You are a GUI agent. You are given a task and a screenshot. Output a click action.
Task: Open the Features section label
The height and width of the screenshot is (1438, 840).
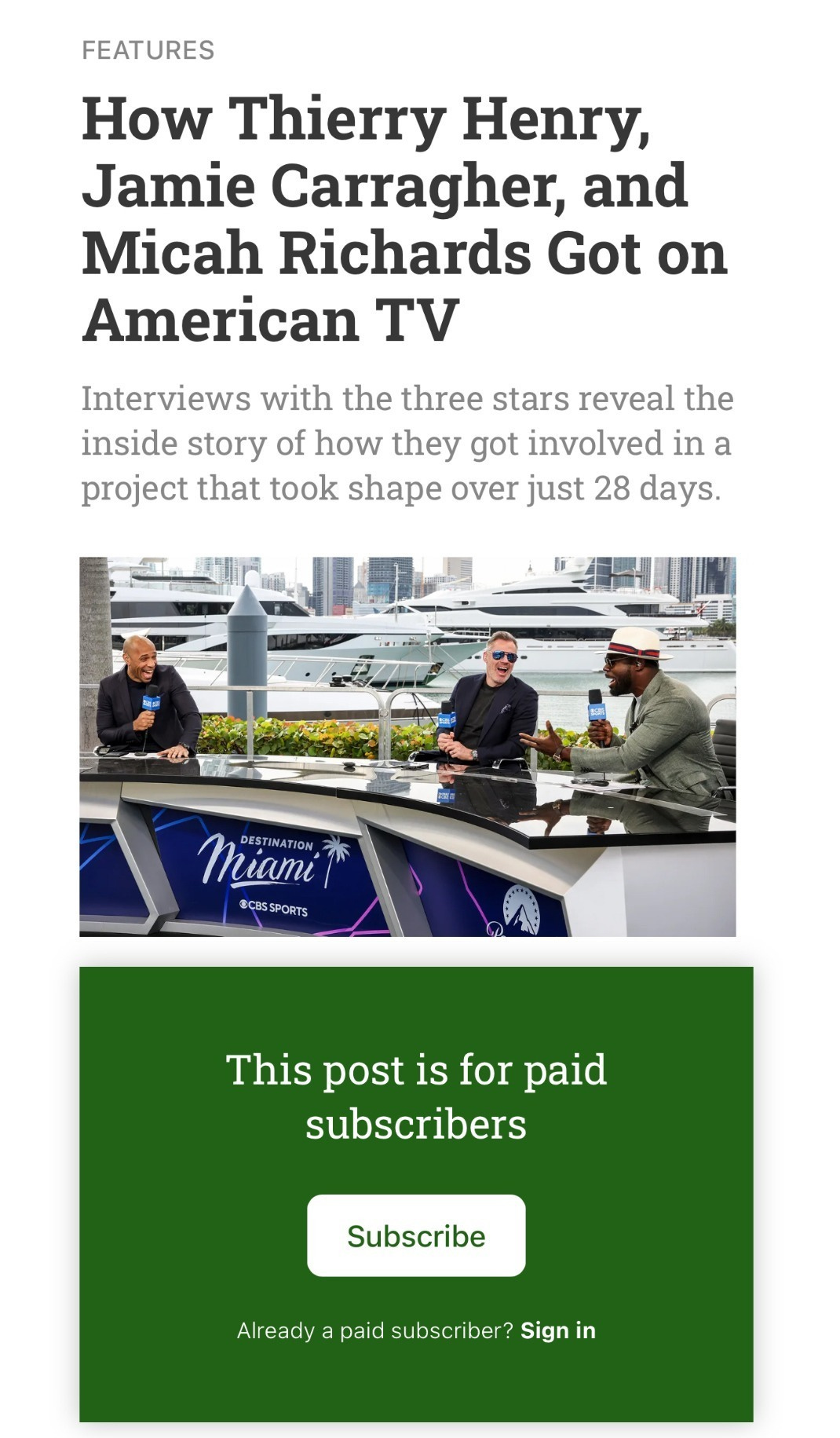148,50
